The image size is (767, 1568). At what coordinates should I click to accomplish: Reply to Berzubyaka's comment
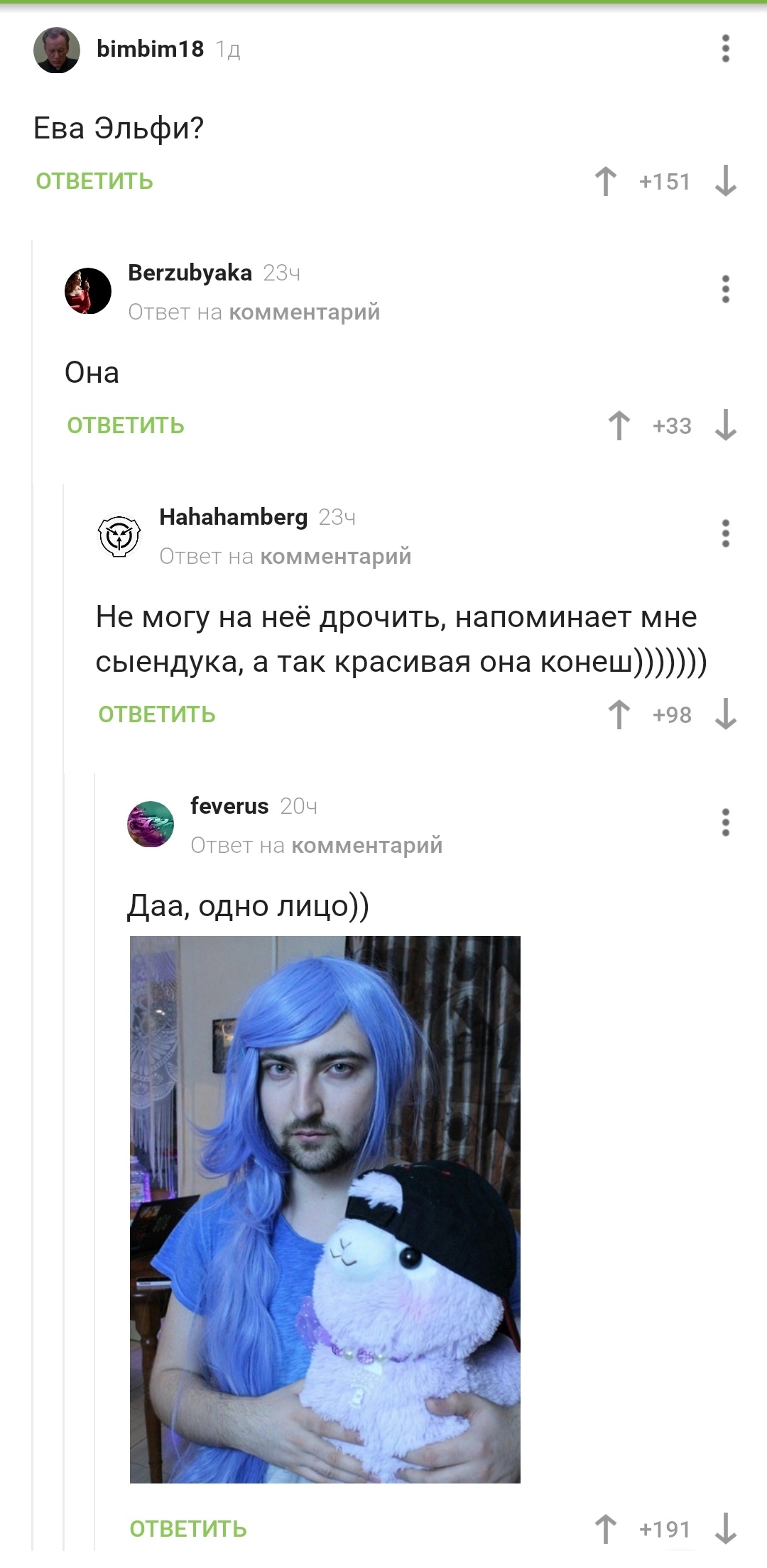click(x=126, y=425)
